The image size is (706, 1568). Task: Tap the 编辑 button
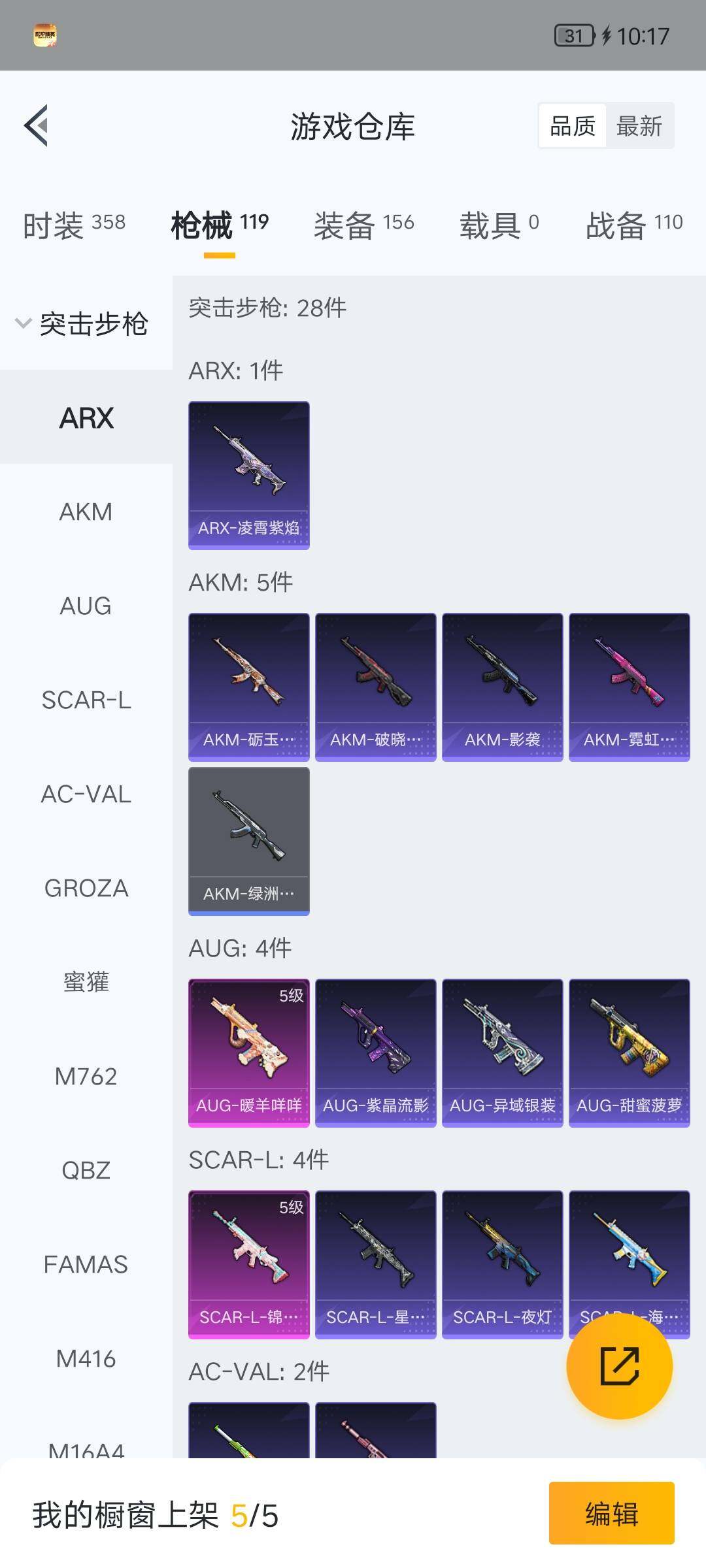pyautogui.click(x=611, y=1513)
